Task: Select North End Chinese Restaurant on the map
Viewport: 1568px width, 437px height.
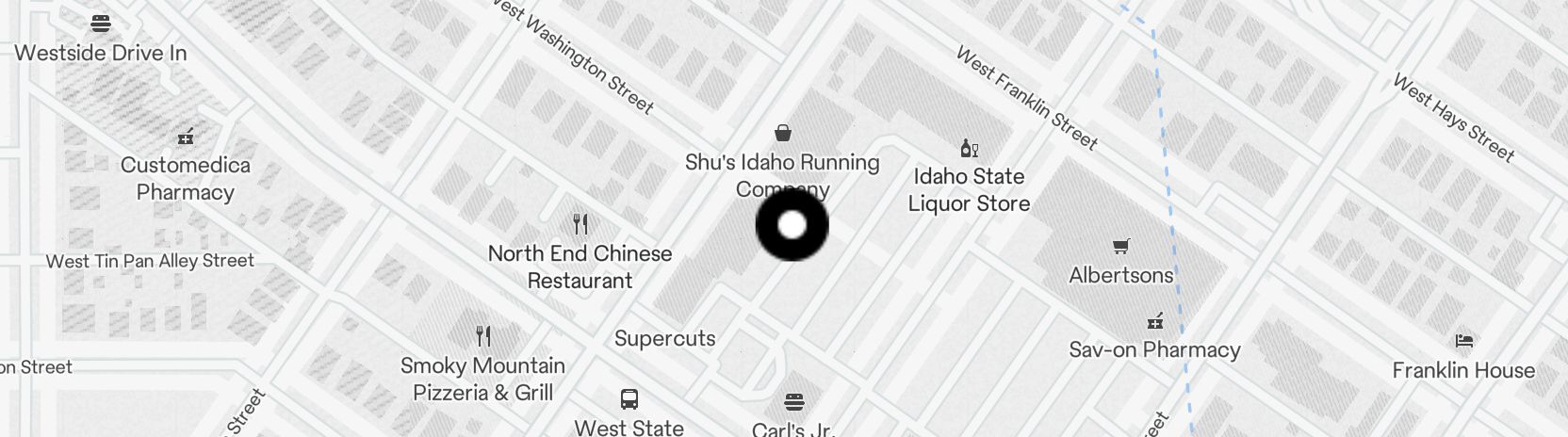Action: (580, 225)
